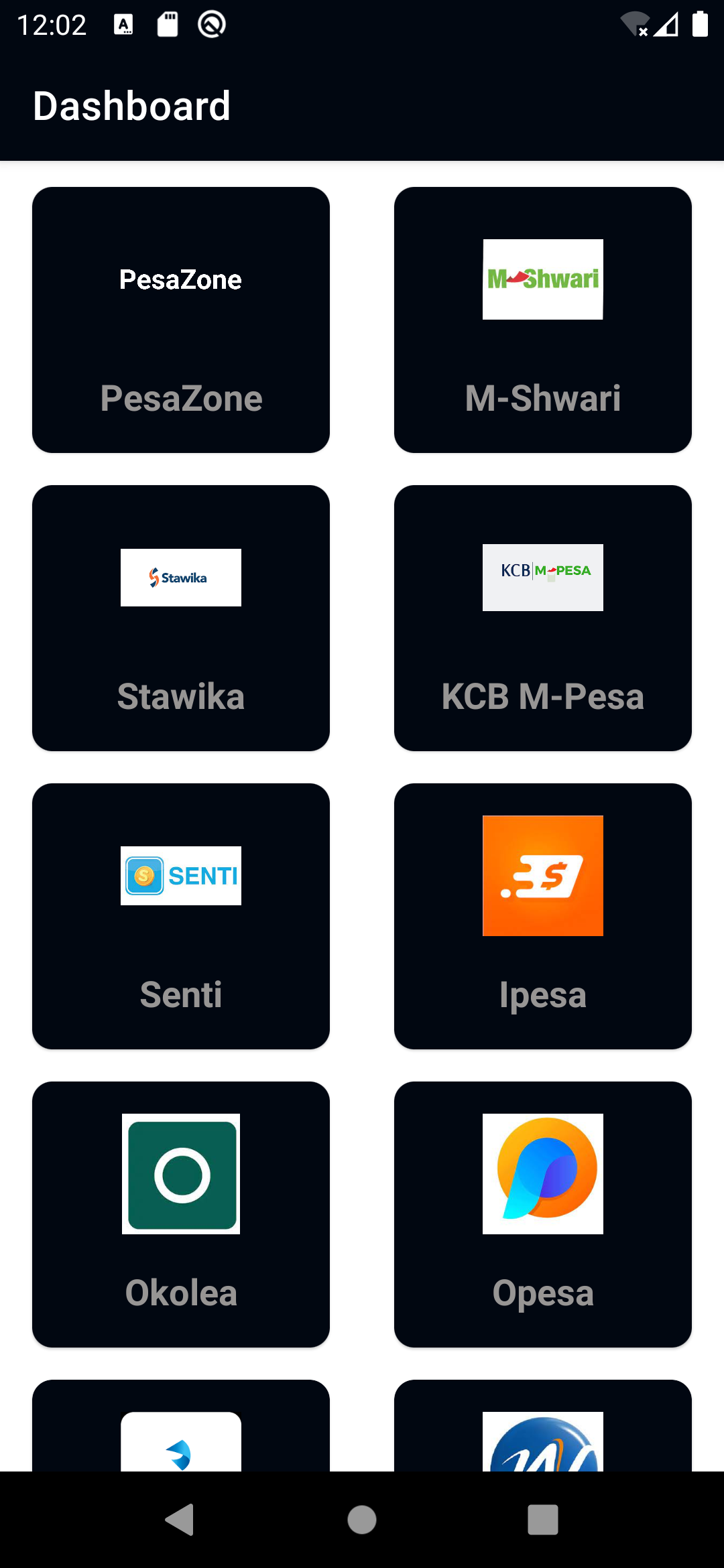
Task: Select the Opesa card
Action: 543,1214
